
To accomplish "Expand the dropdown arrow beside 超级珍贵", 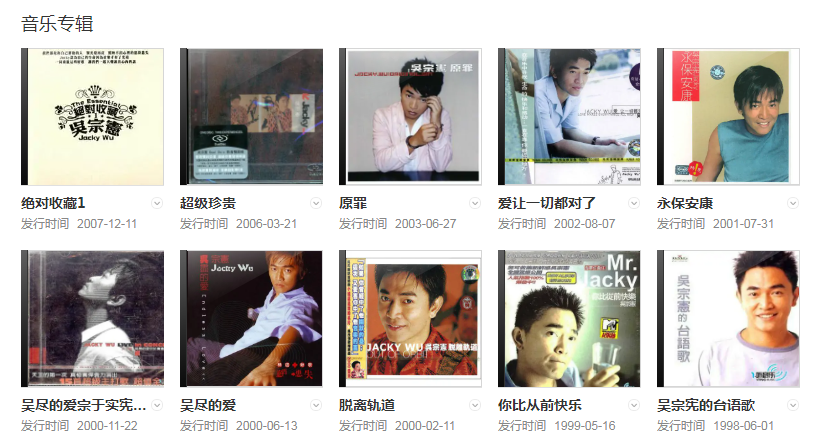I will [316, 203].
